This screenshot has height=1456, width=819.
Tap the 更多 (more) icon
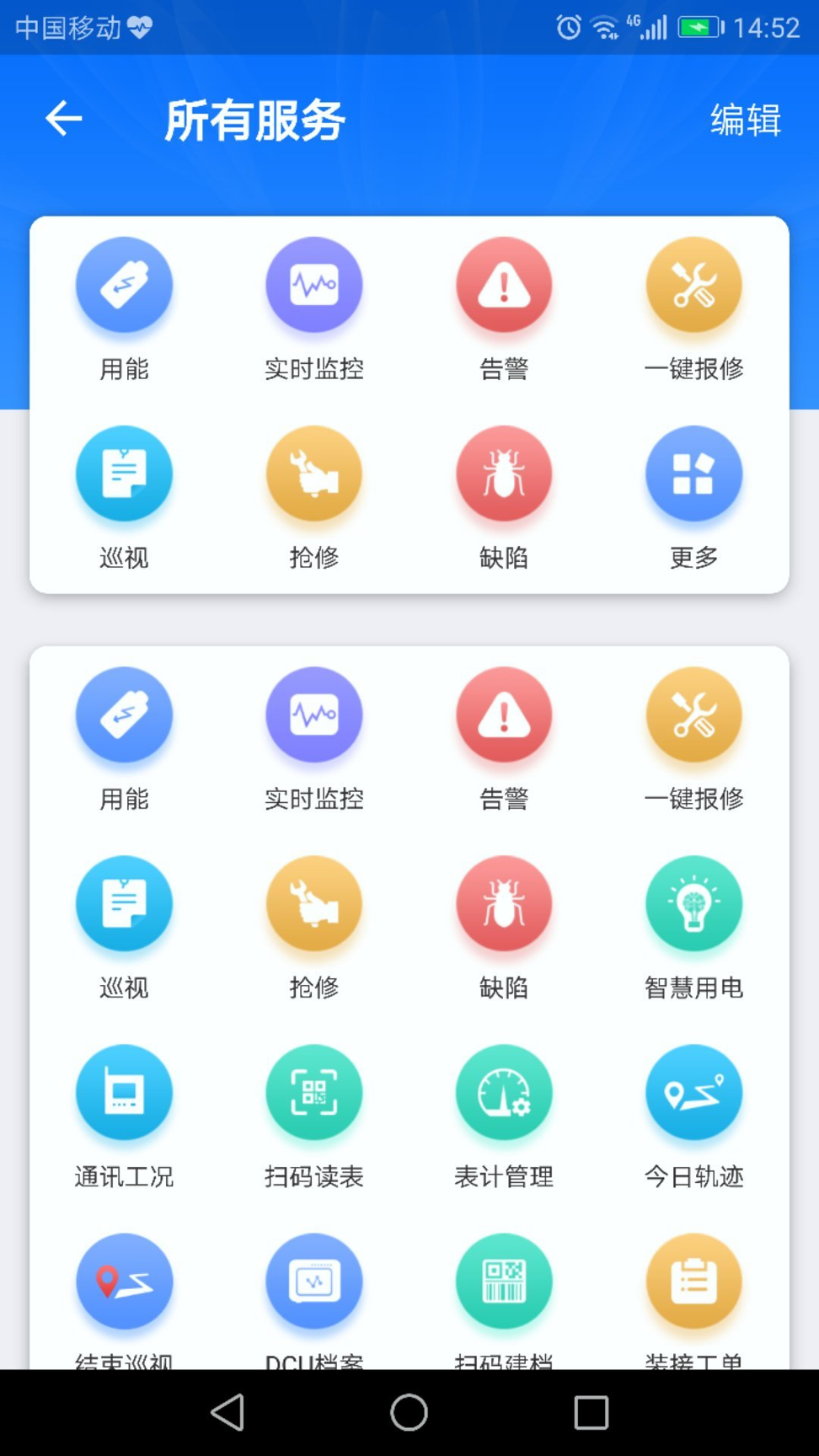point(693,474)
